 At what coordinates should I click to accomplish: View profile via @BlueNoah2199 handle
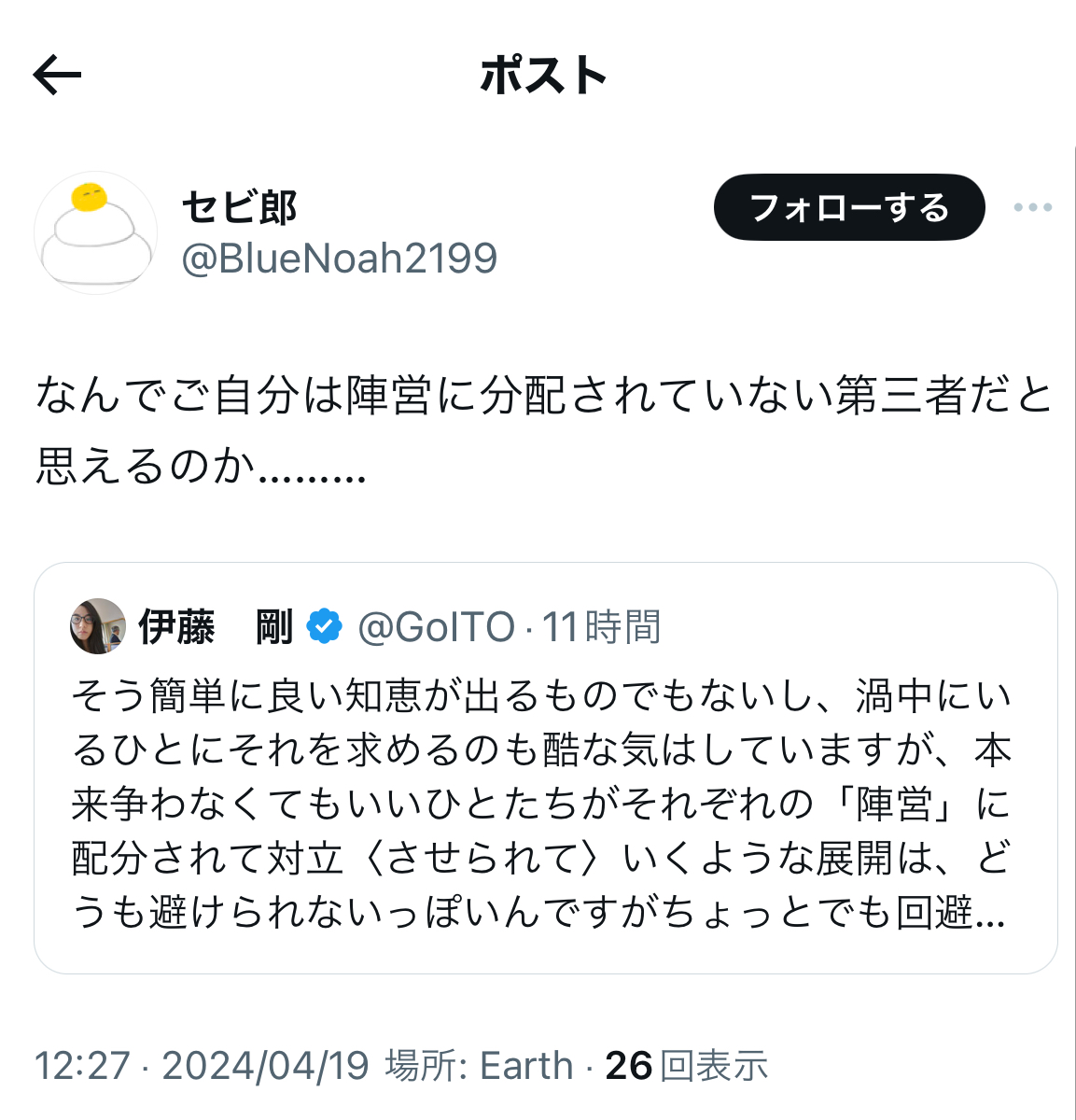[x=339, y=259]
